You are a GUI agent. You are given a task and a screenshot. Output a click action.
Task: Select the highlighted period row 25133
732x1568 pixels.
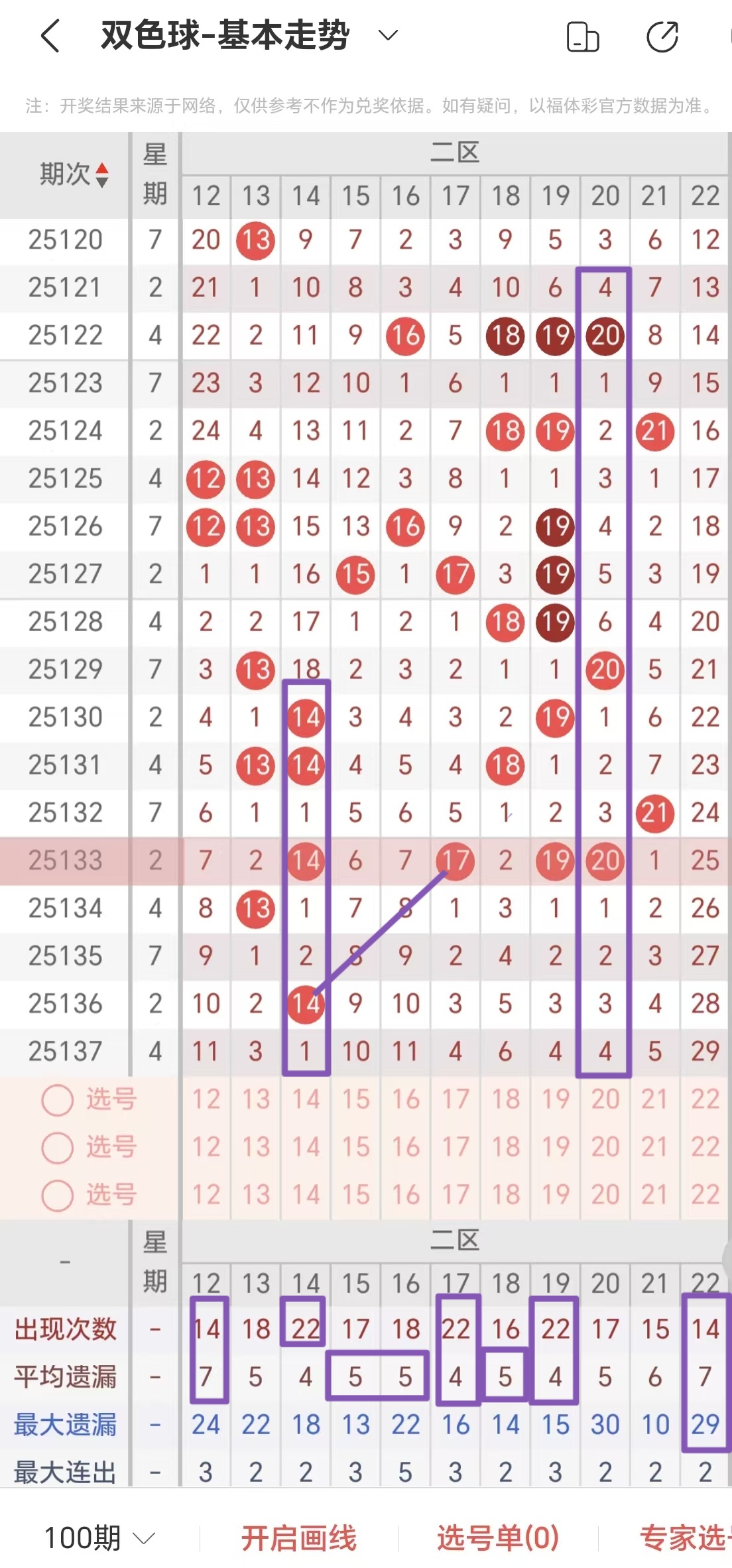pyautogui.click(x=64, y=860)
